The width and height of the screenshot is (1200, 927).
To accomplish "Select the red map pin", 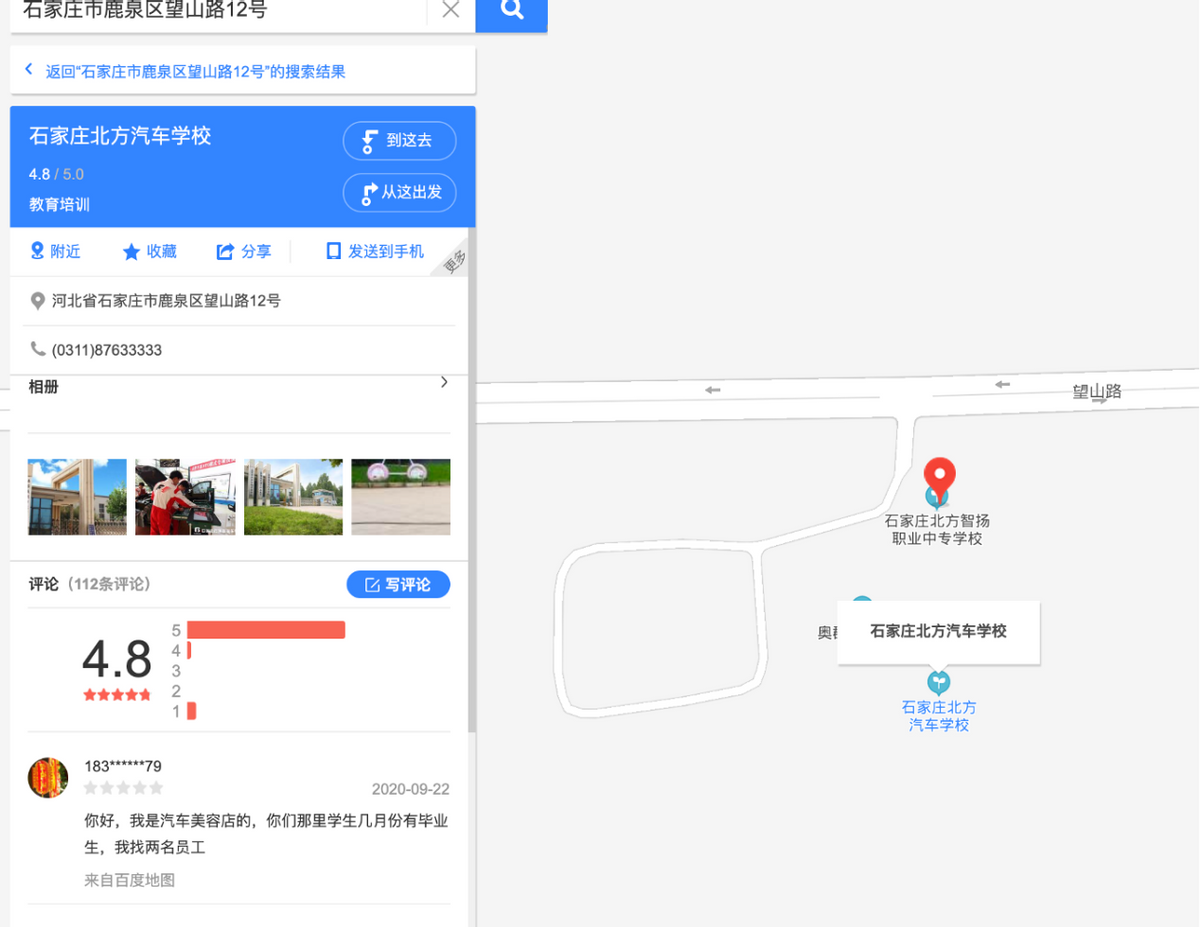I will click(938, 476).
